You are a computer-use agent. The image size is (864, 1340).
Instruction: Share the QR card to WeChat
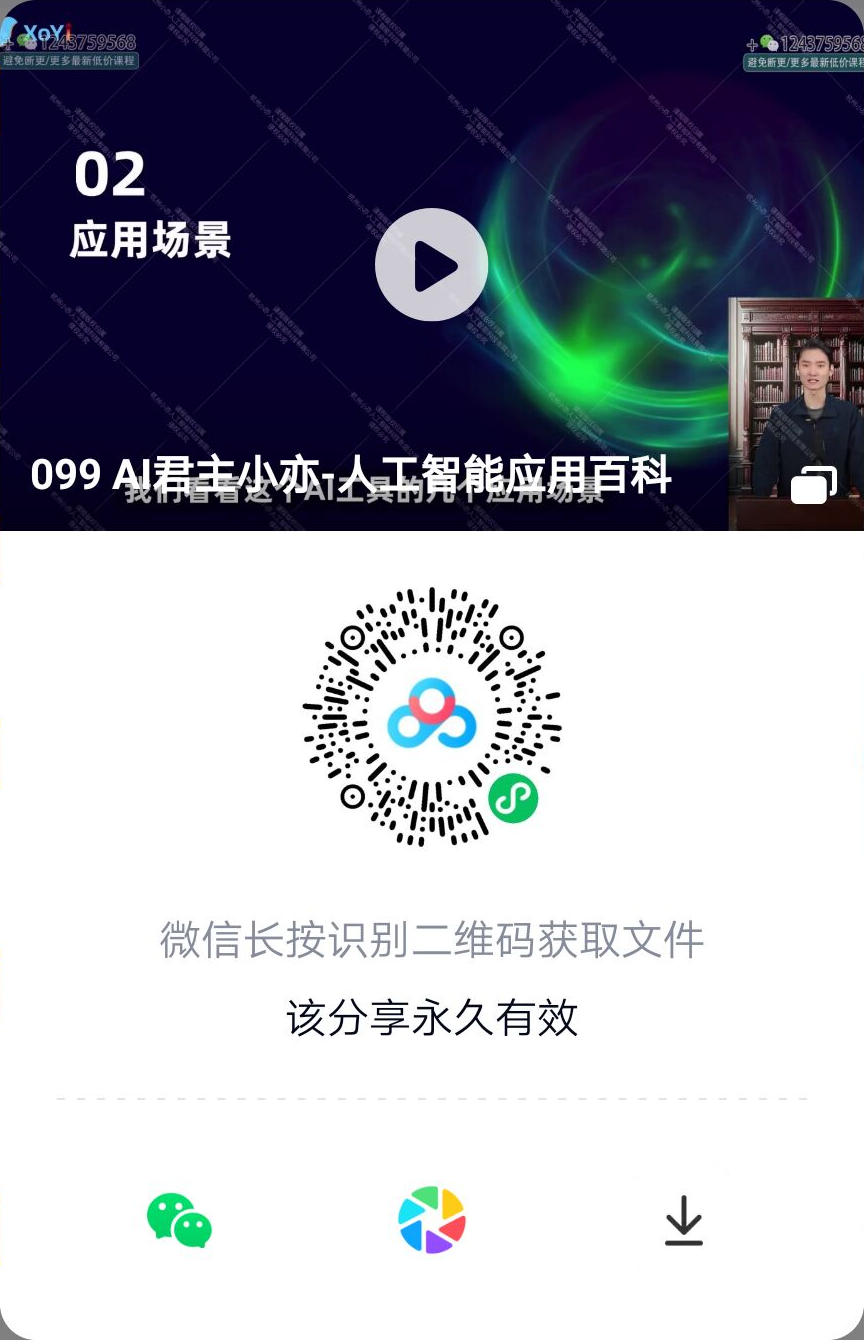click(x=179, y=1220)
